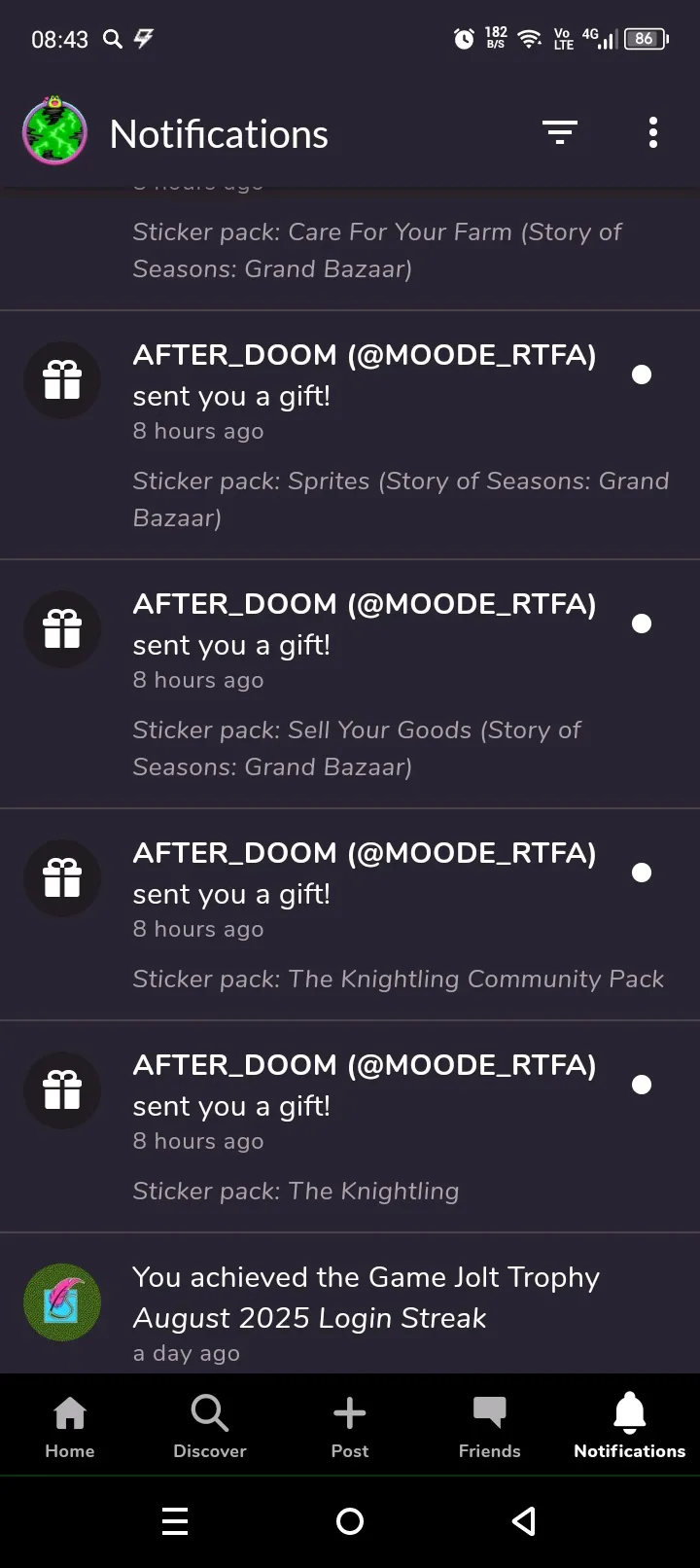This screenshot has width=700, height=1568.
Task: Create a new post with Post tab
Action: pos(350,1426)
